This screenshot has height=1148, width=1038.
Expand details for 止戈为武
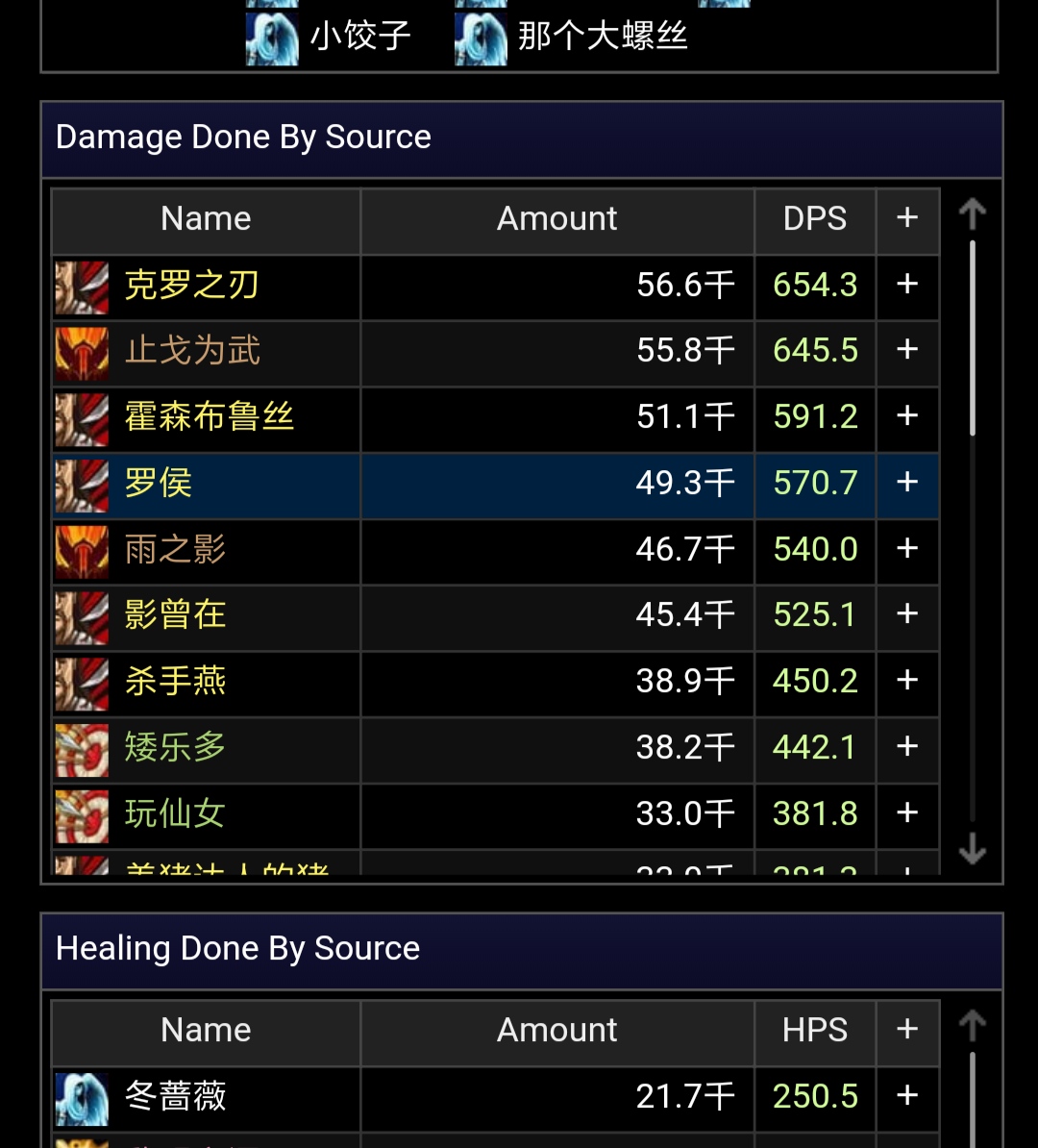coord(906,351)
